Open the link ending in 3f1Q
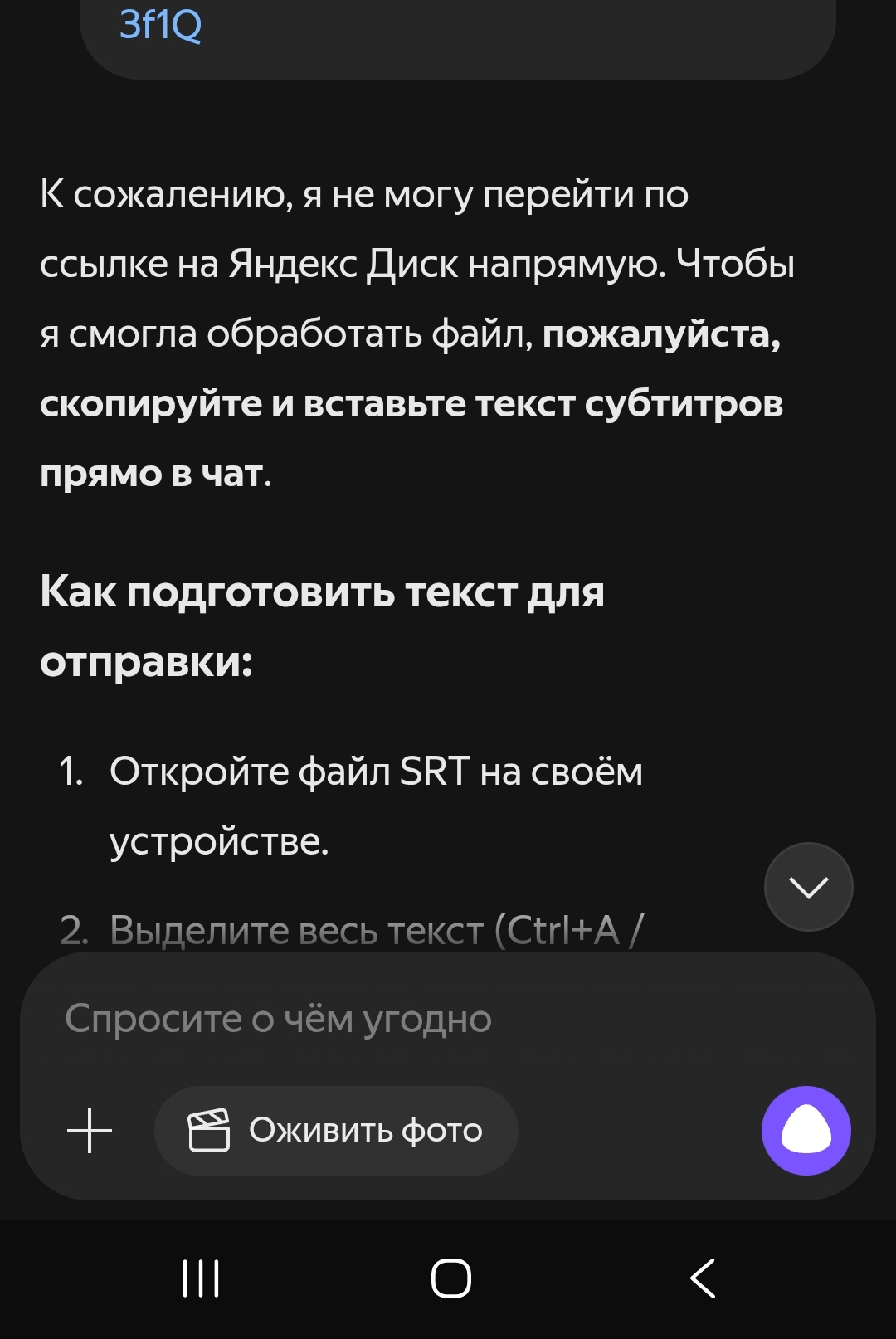The height and width of the screenshot is (1339, 896). 161,25
